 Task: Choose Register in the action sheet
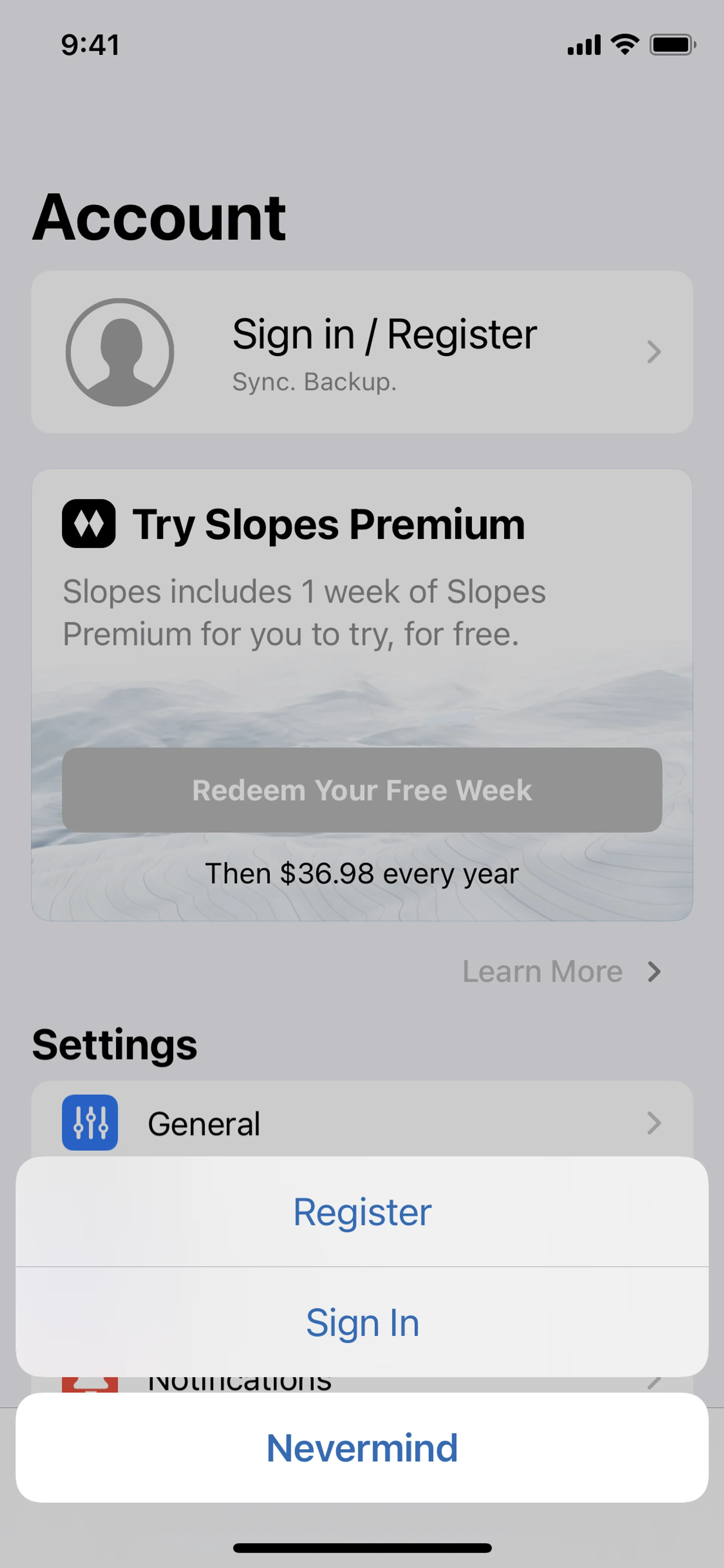pyautogui.click(x=362, y=1212)
